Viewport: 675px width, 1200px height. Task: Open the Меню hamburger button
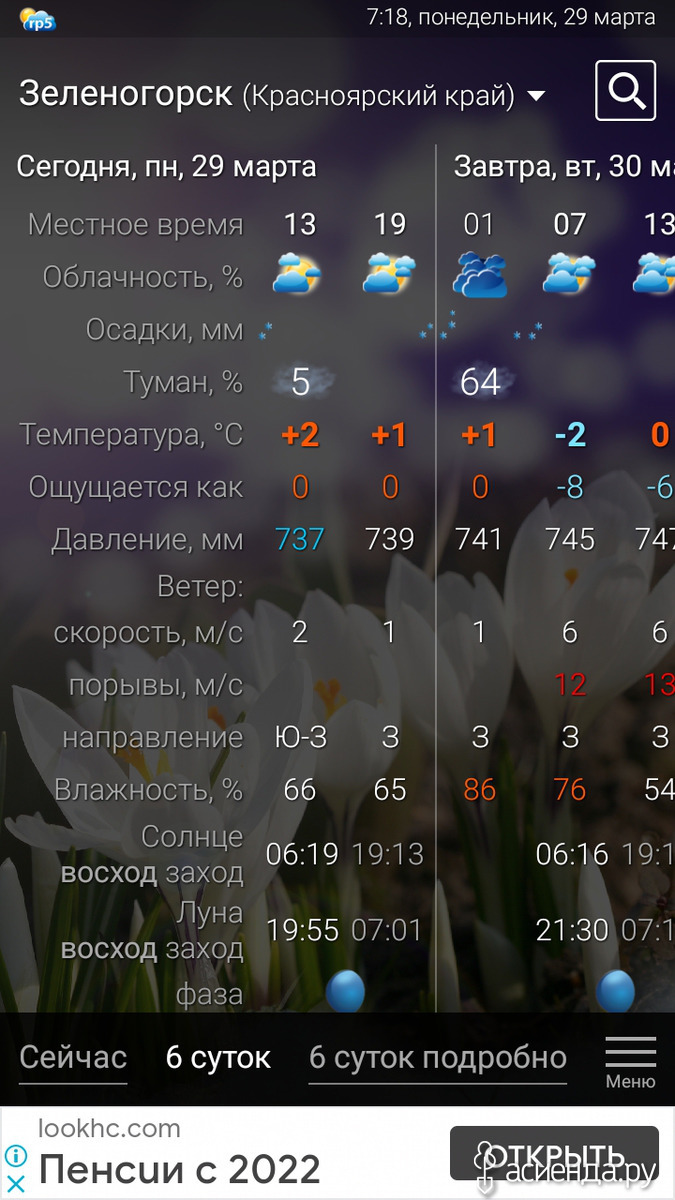630,1061
